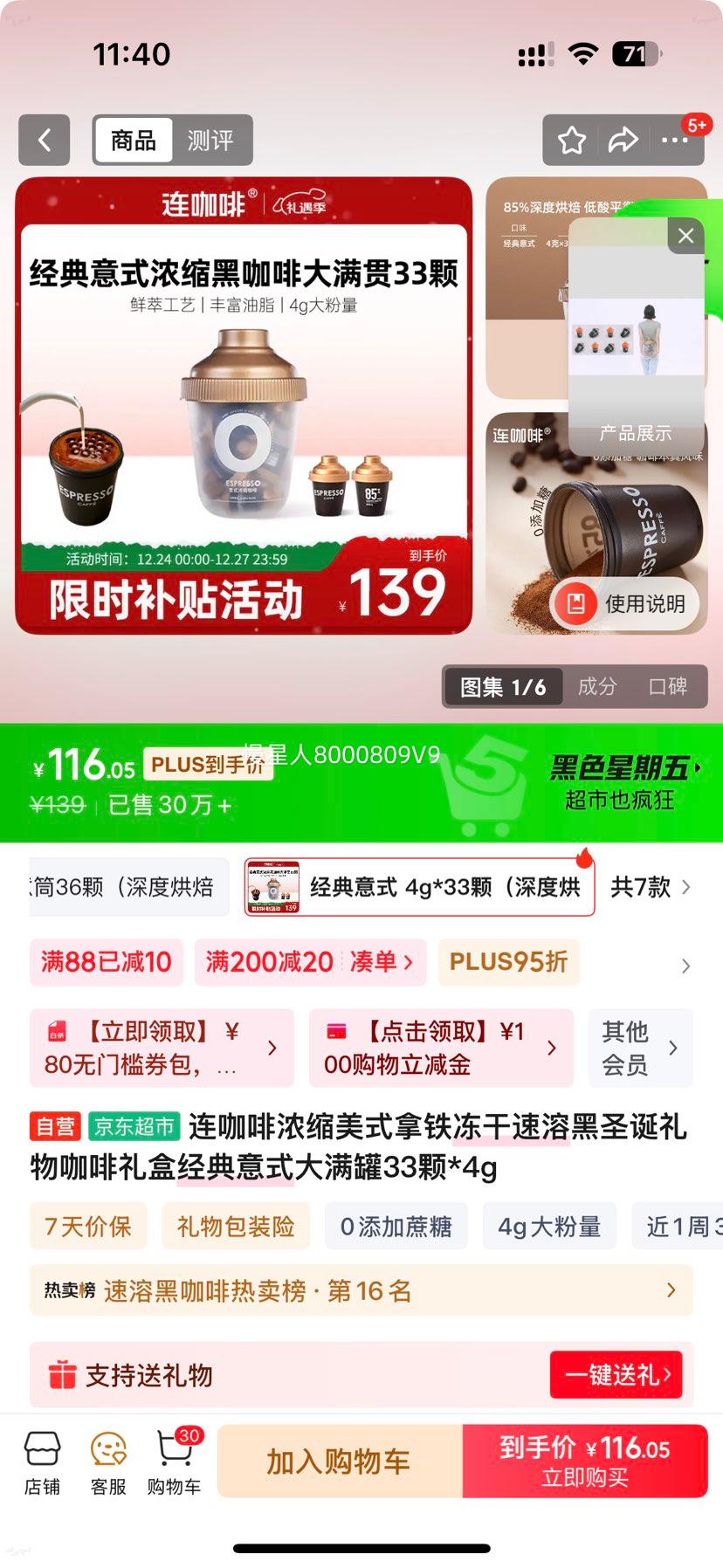Tap the star icon to favorite this product
This screenshot has width=723, height=1568.
click(571, 140)
